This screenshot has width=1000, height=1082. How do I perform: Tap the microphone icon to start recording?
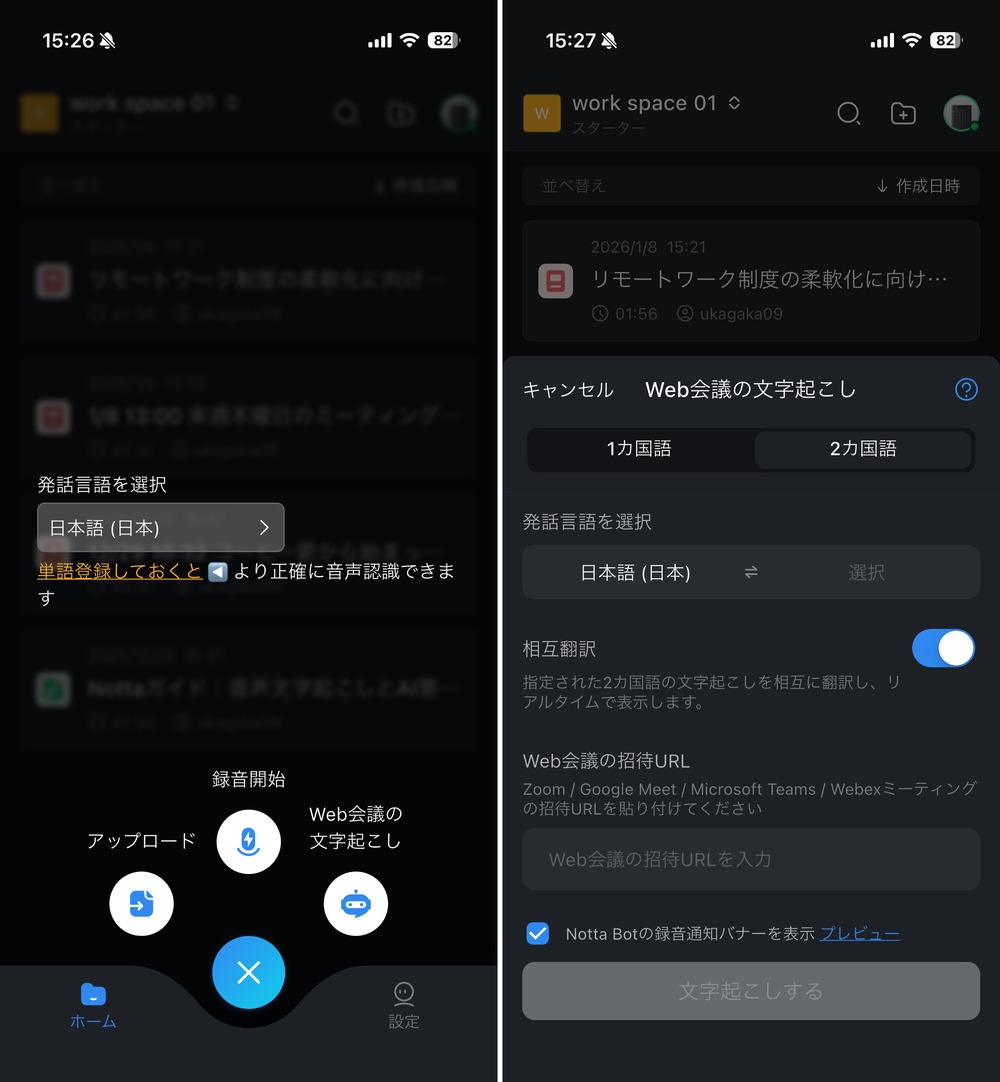(248, 841)
